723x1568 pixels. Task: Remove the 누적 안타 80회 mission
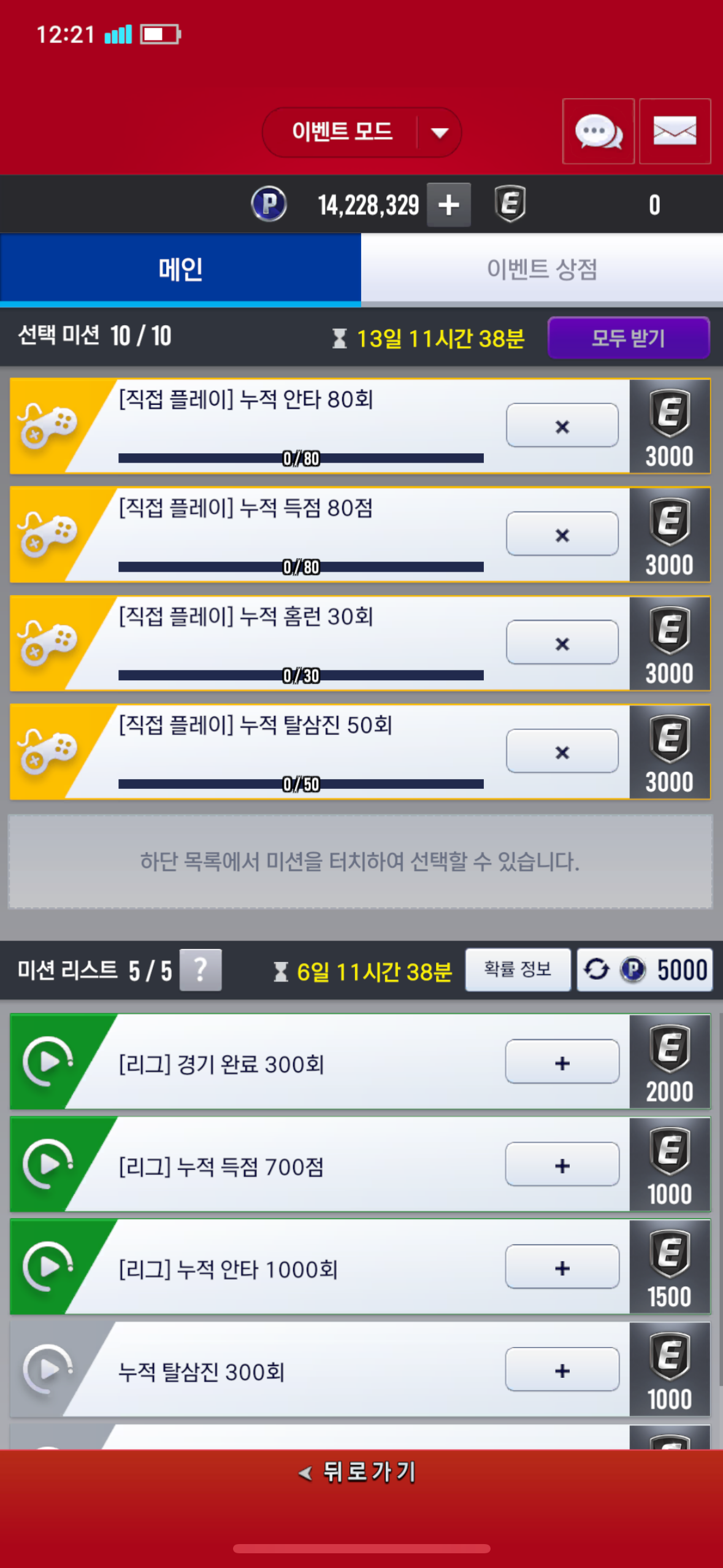pos(562,426)
